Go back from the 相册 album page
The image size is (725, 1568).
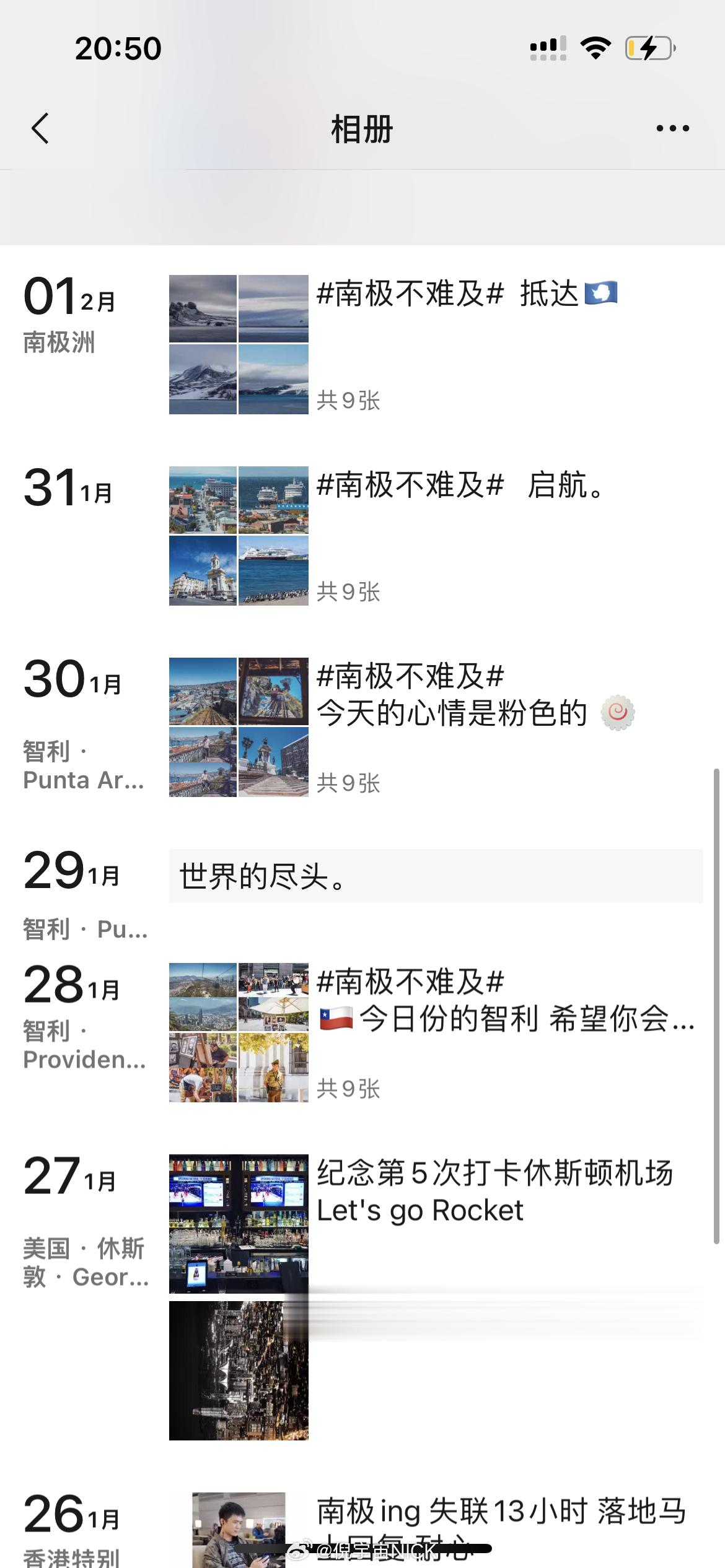tap(40, 129)
